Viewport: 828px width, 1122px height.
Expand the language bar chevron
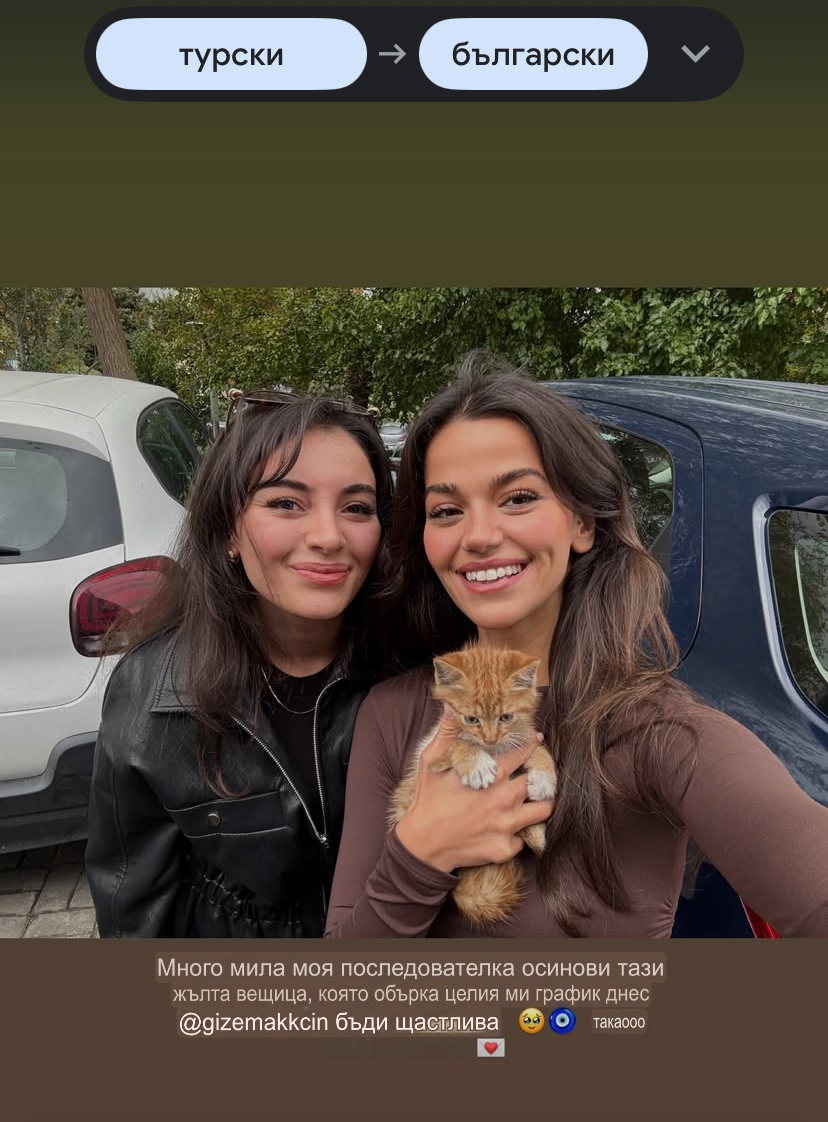pyautogui.click(x=695, y=54)
